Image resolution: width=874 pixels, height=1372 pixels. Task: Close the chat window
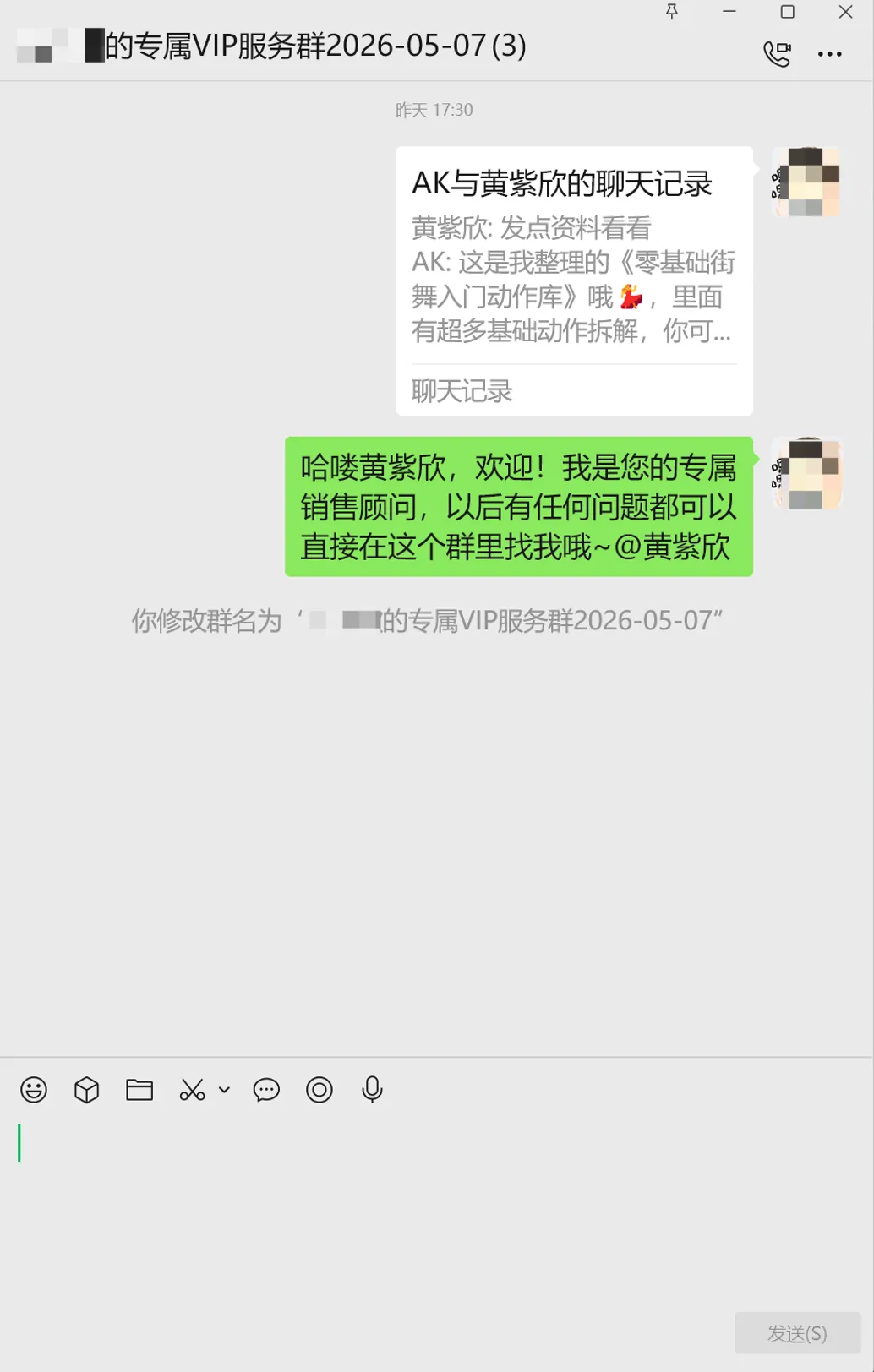pos(845,12)
